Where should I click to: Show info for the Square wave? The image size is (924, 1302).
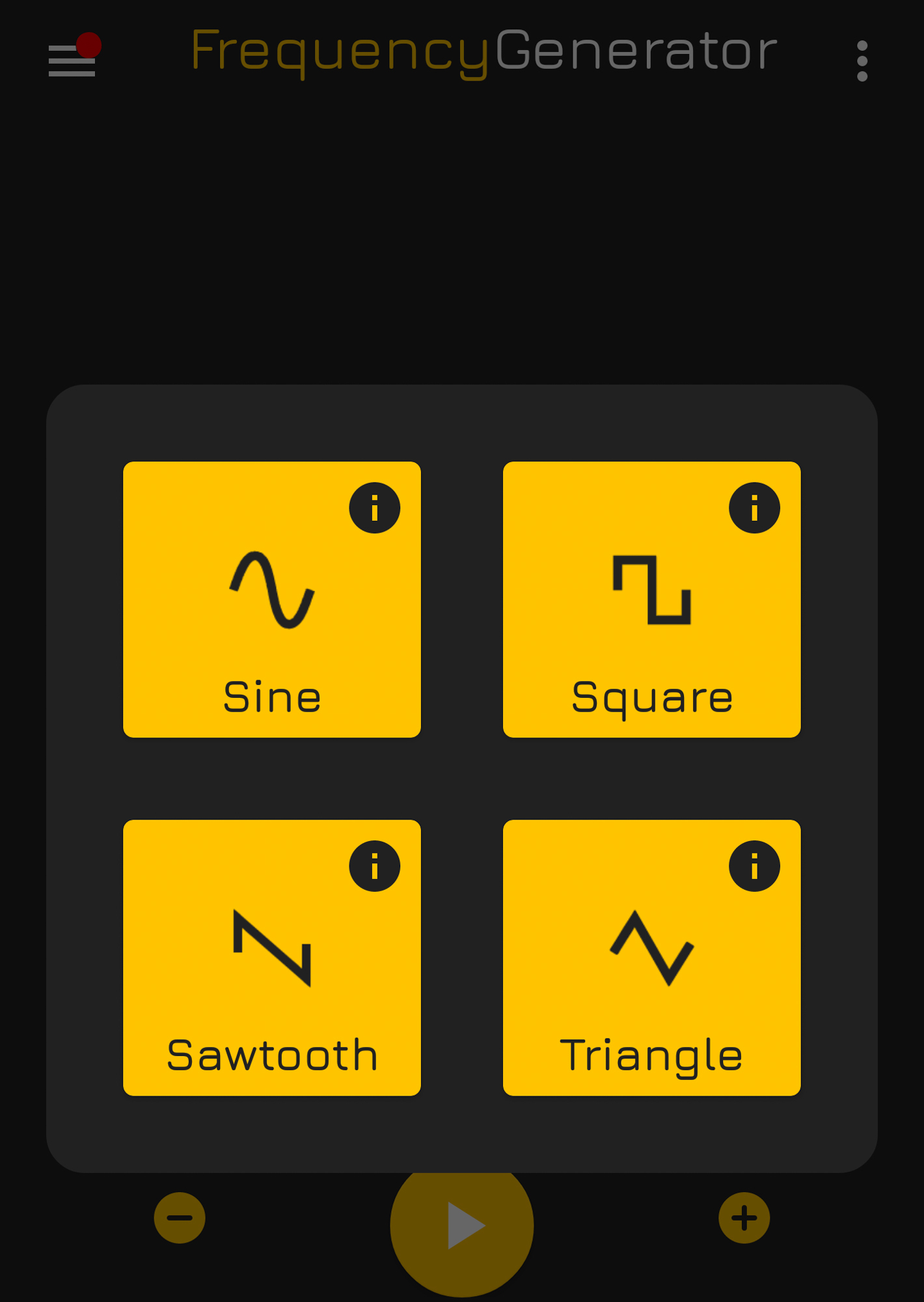(x=754, y=508)
